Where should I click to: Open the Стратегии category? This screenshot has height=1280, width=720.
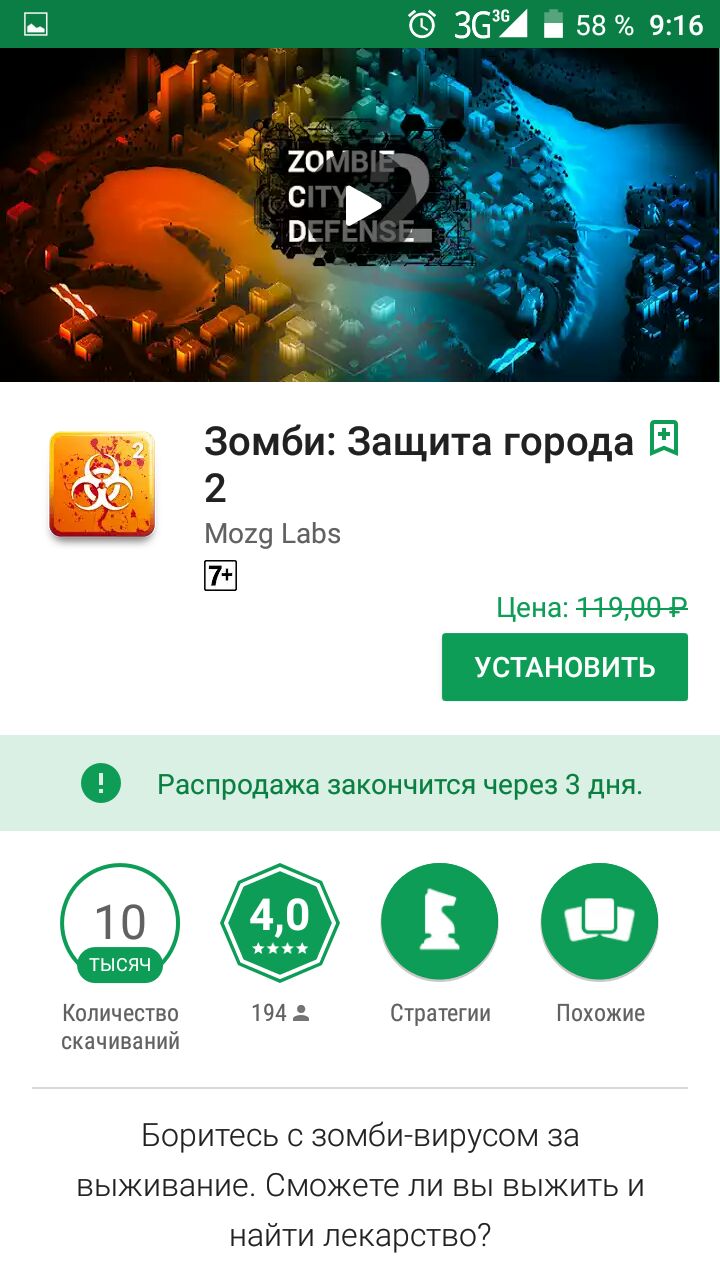[440, 923]
